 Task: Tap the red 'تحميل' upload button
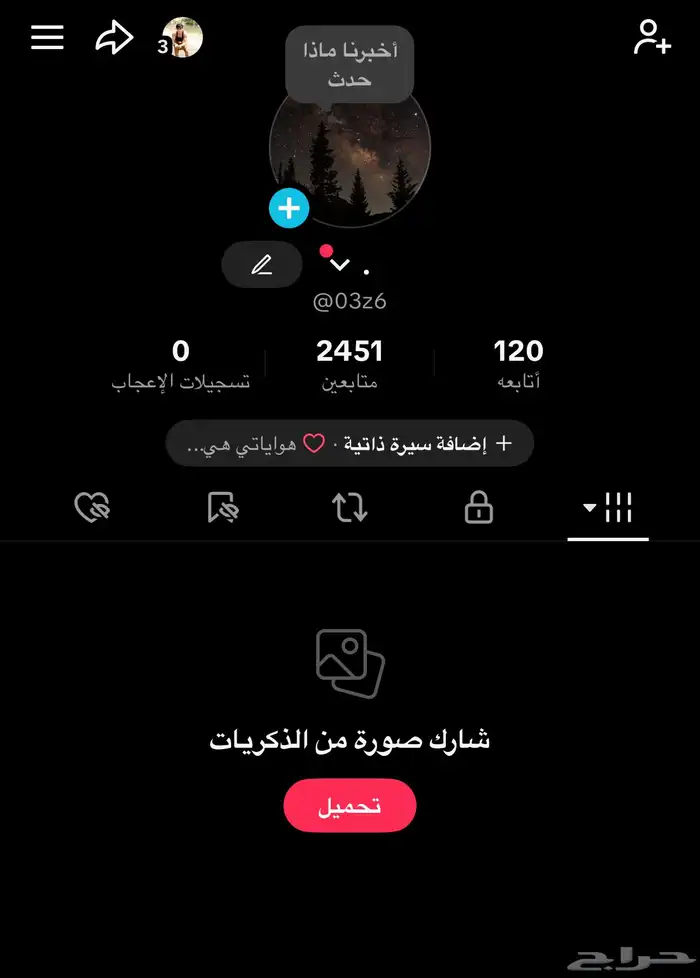[x=350, y=806]
